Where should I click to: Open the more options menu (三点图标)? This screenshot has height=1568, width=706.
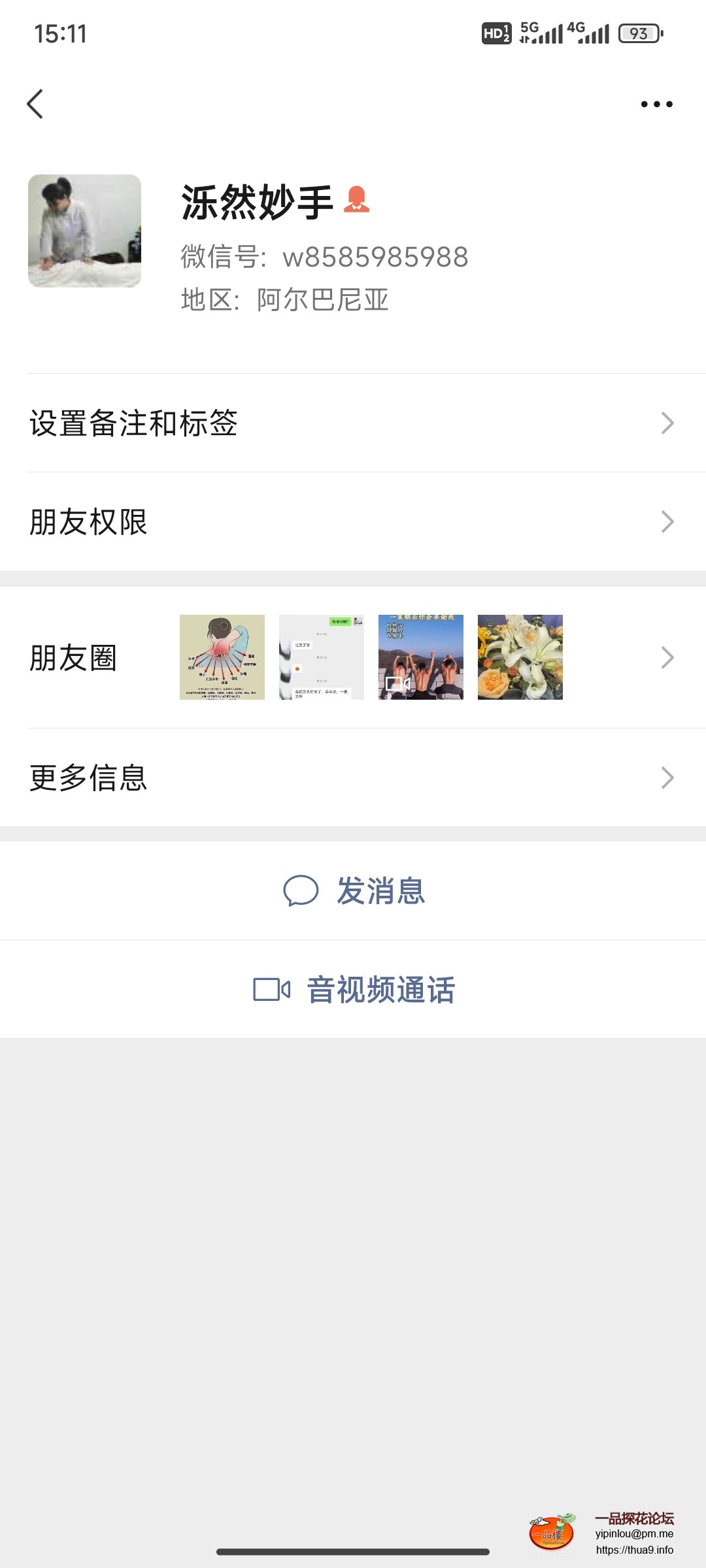coord(657,103)
